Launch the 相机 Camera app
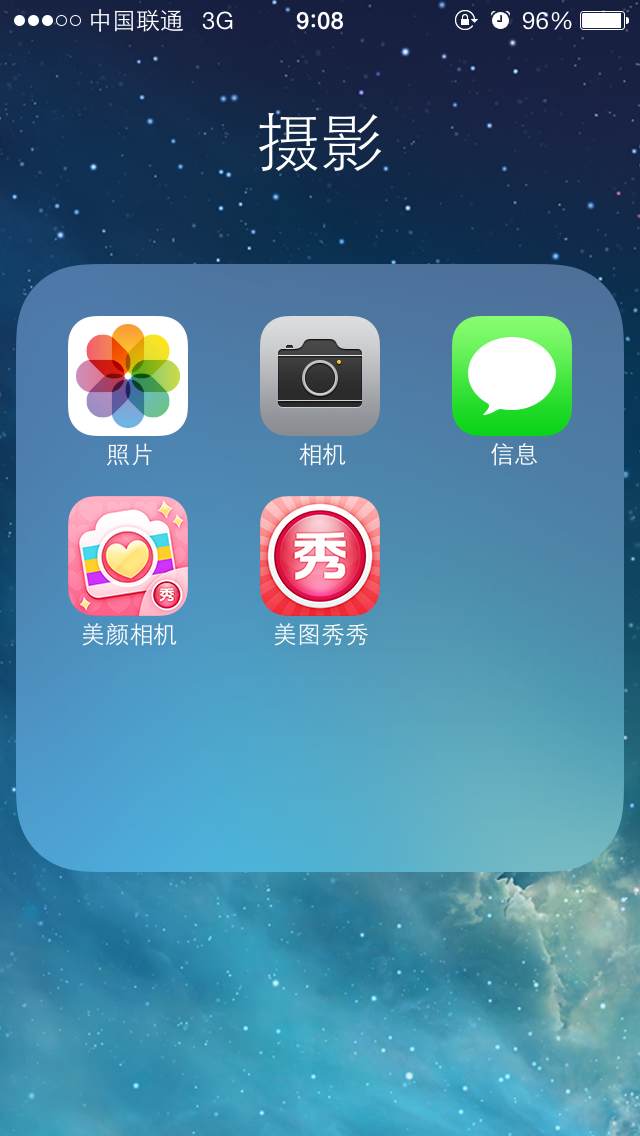Screen dimensions: 640x1136 pyautogui.click(x=320, y=376)
